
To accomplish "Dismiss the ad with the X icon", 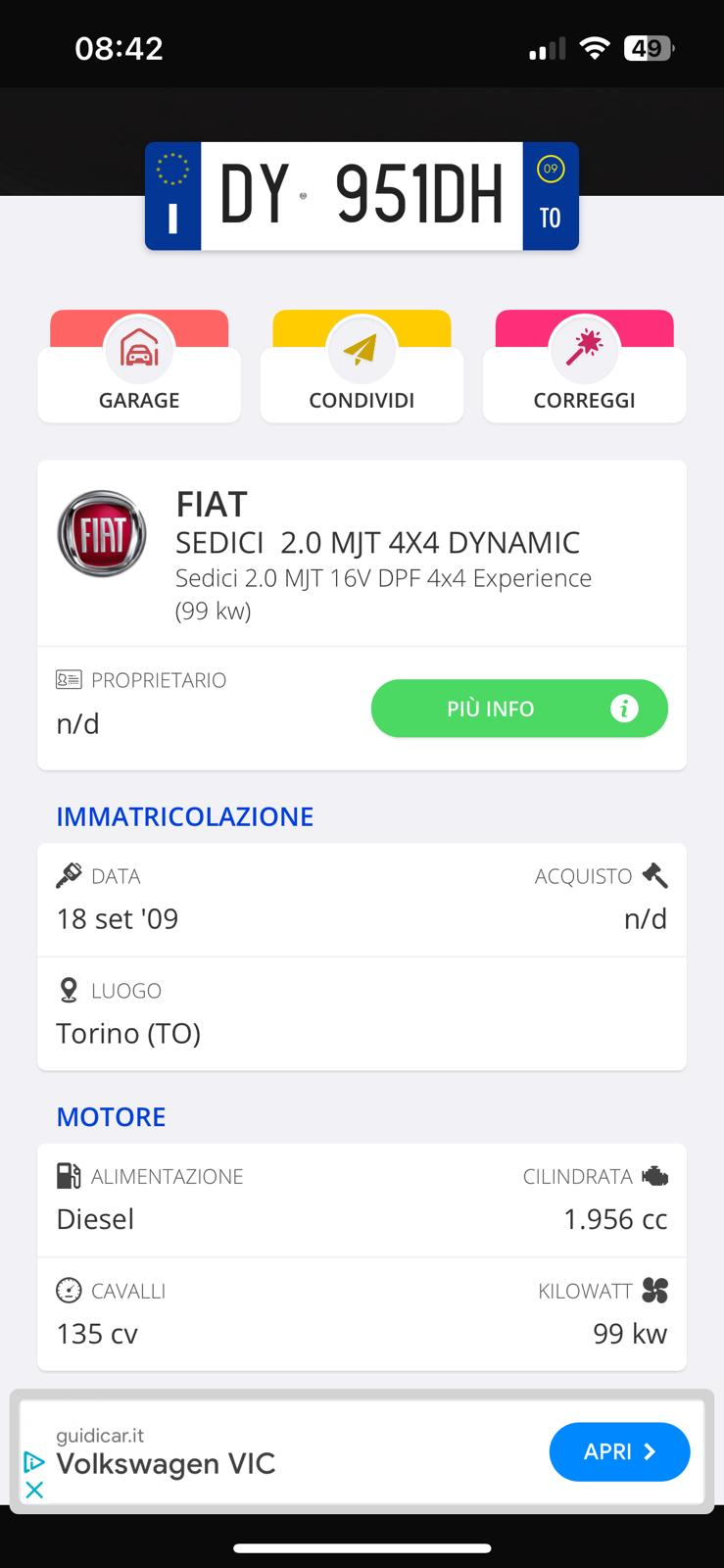I will (x=34, y=1490).
